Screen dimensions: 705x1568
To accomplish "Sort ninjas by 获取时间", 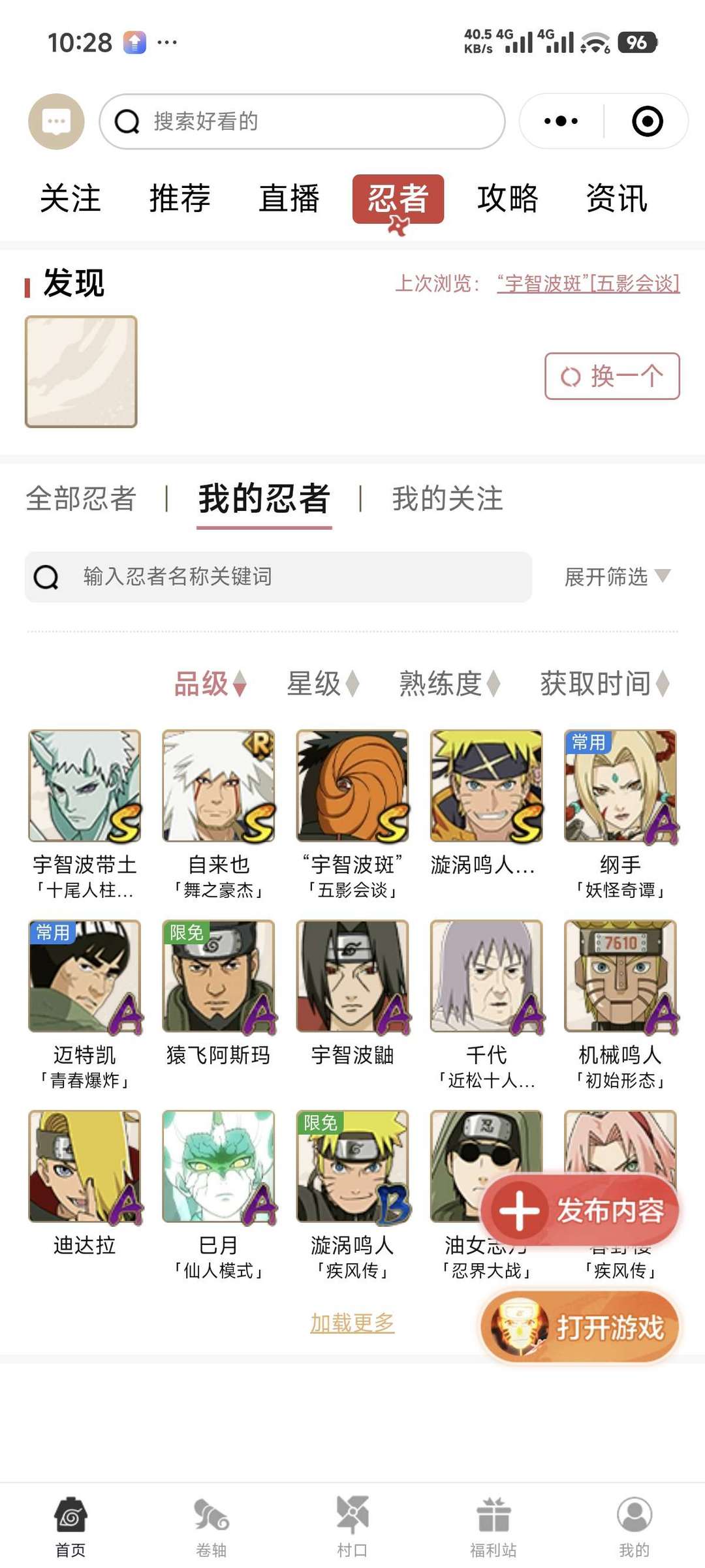I will (x=605, y=684).
